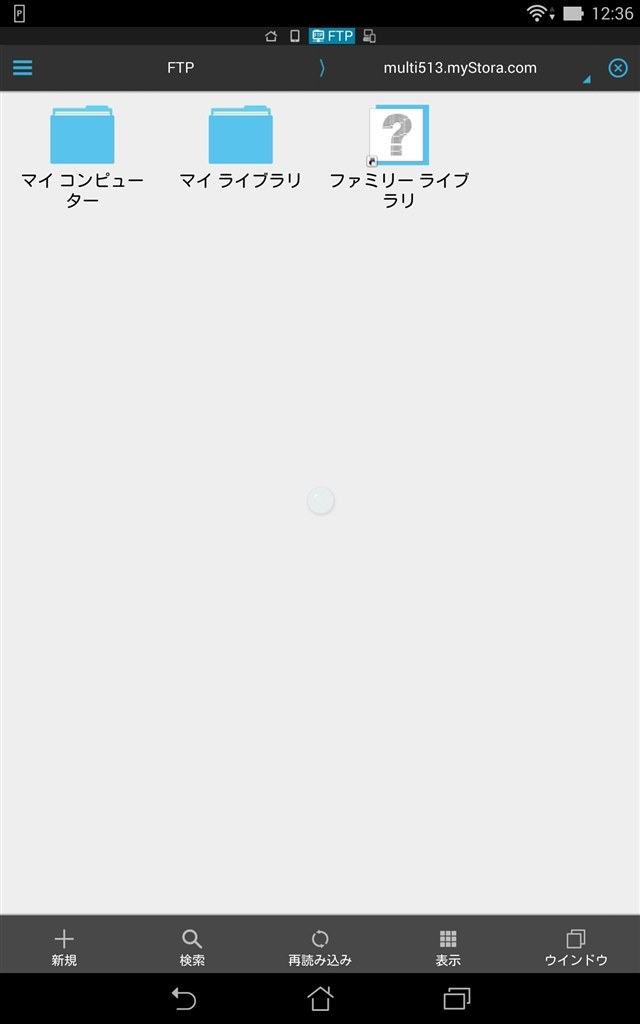Go back using the system back button
Image resolution: width=640 pixels, height=1024 pixels.
click(x=184, y=999)
